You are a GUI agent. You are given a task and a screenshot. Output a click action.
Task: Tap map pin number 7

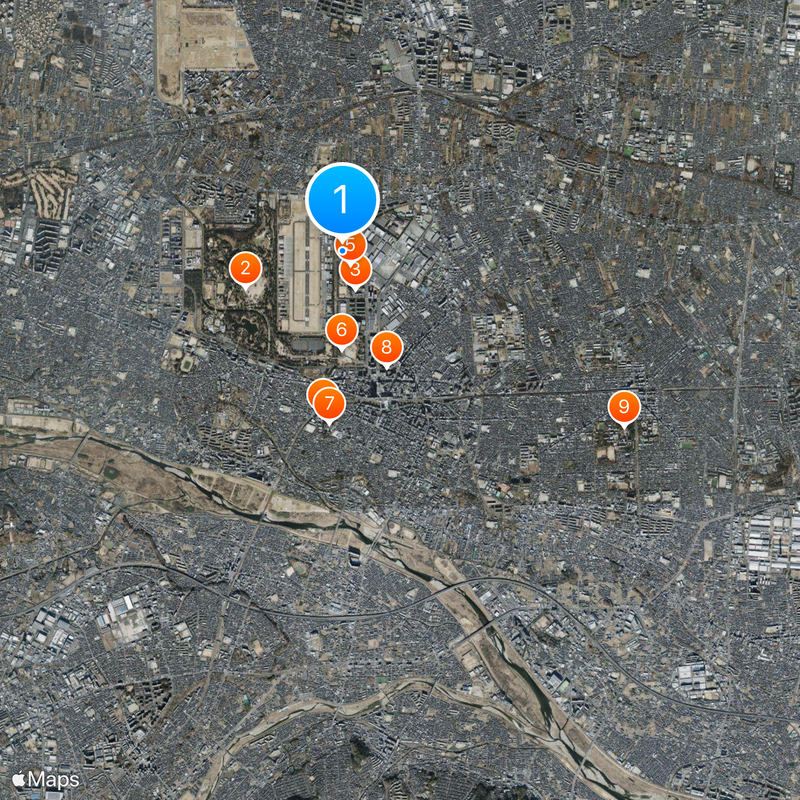pos(329,405)
